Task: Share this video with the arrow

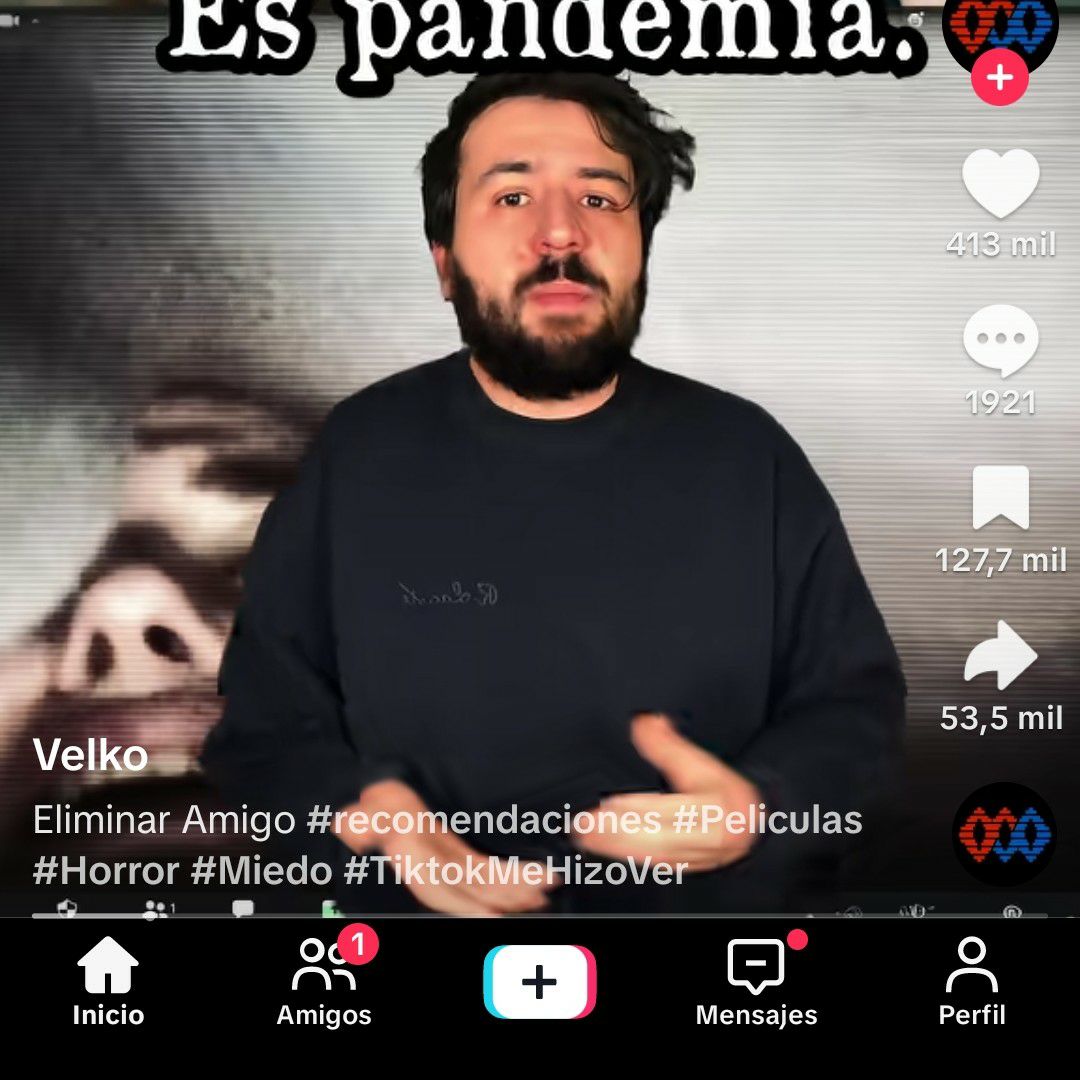Action: [1001, 656]
